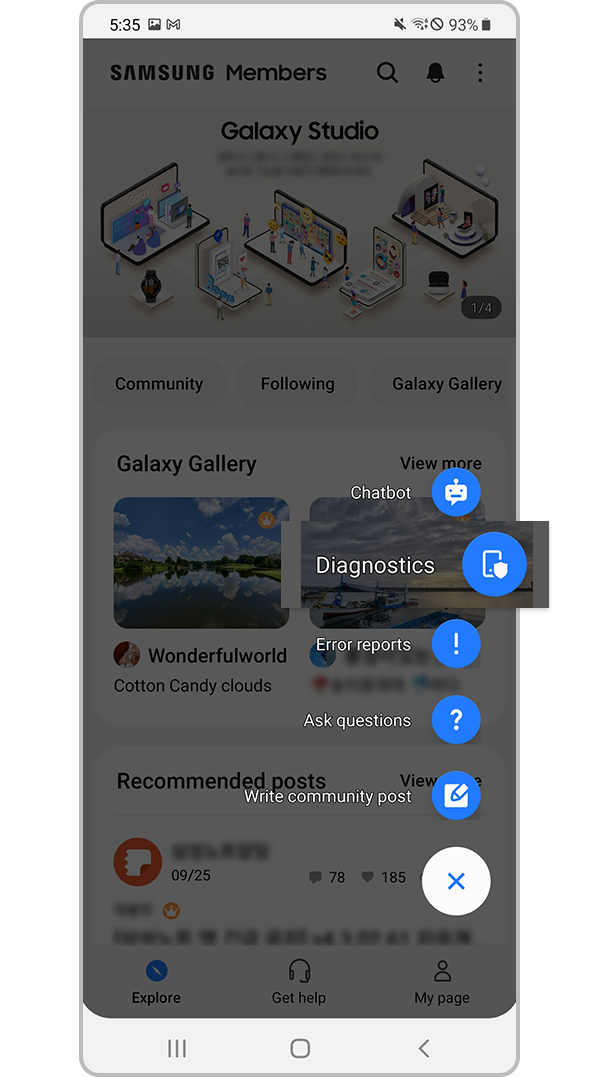Select Ask questions option
600x1077 pixels.
456,720
